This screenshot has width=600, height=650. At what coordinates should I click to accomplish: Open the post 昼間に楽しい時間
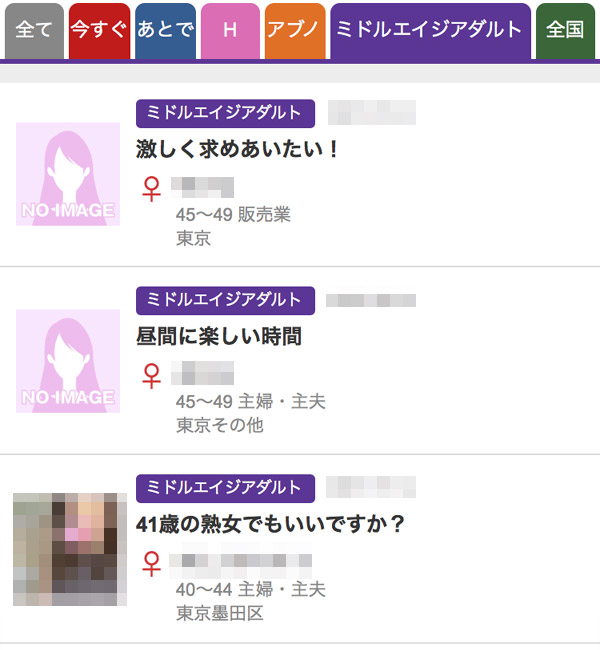tap(219, 336)
